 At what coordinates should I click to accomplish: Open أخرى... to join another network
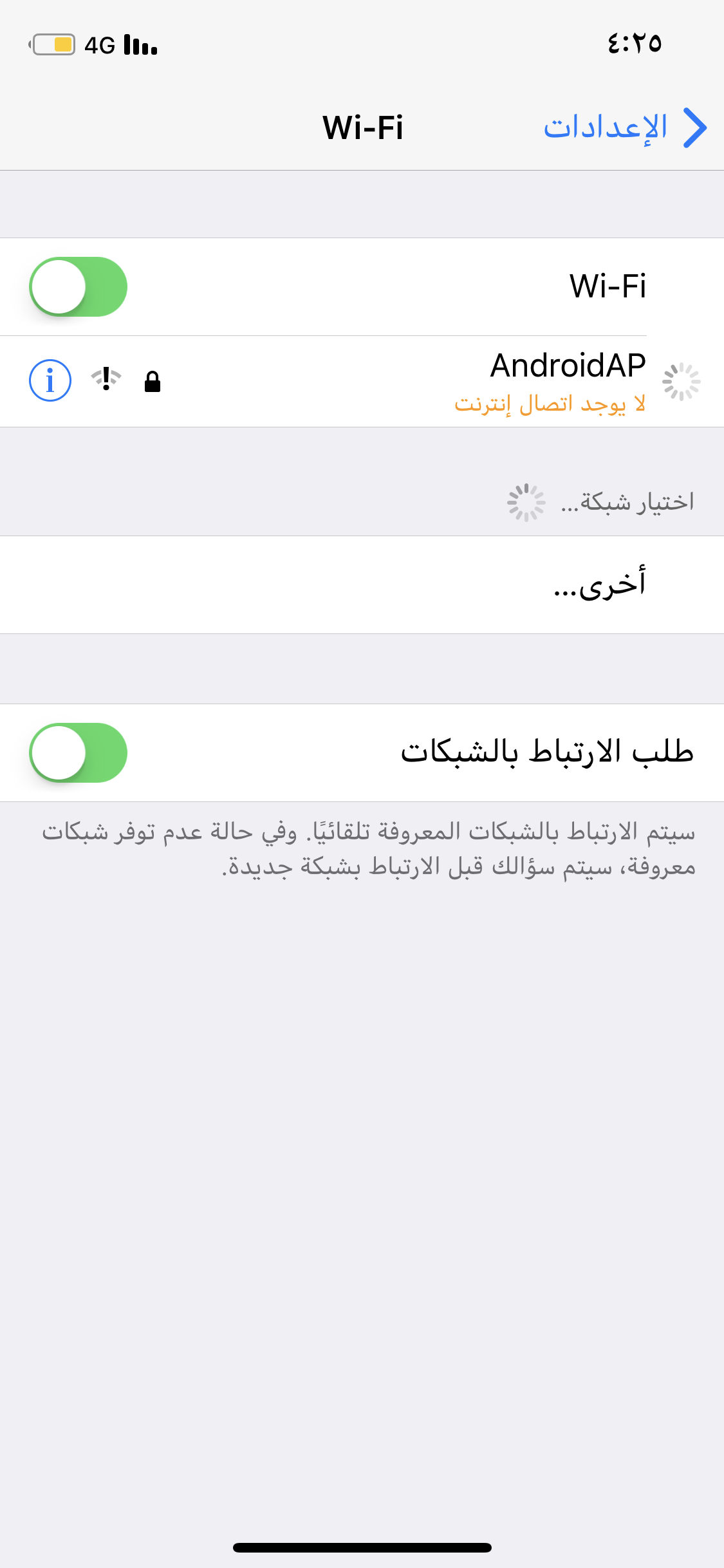click(x=362, y=584)
